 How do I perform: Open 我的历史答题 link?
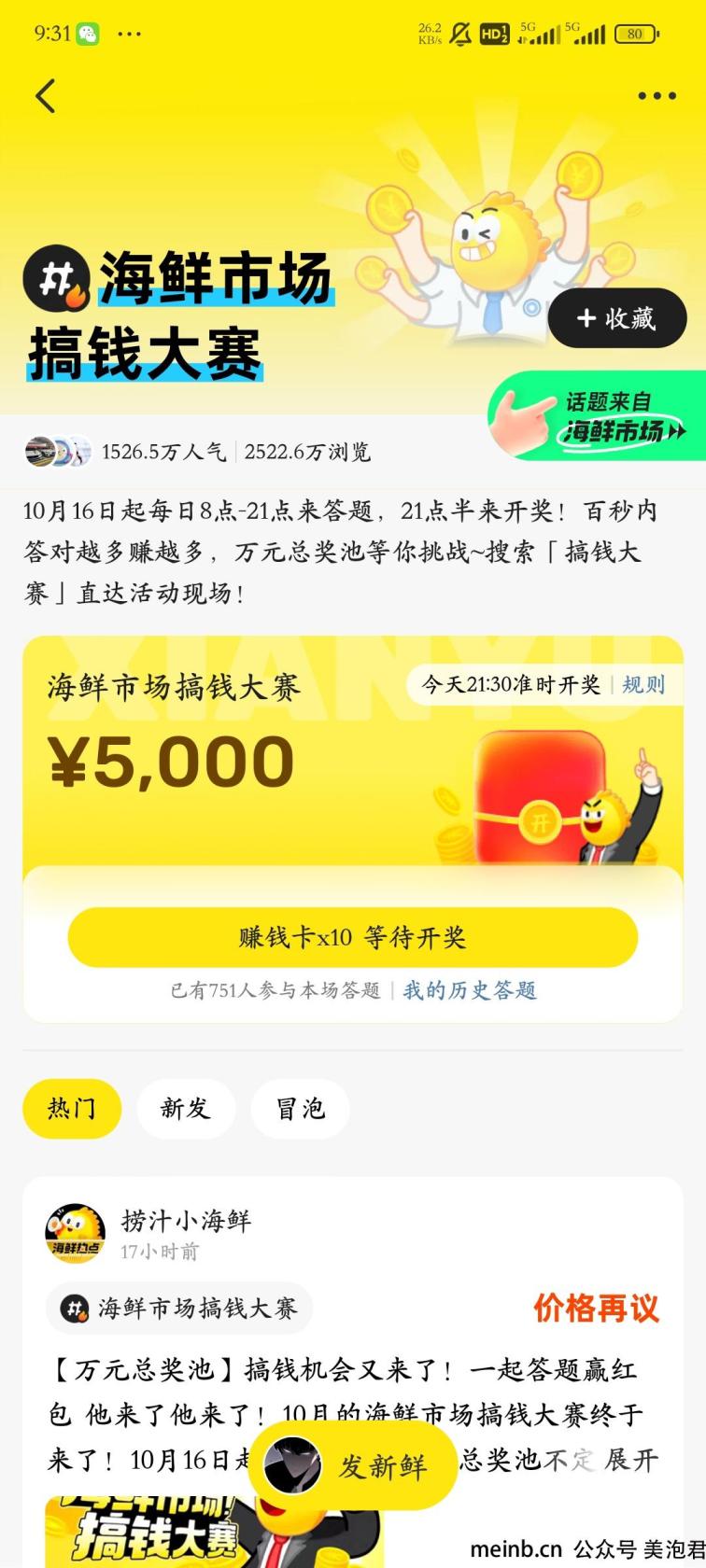(x=469, y=990)
